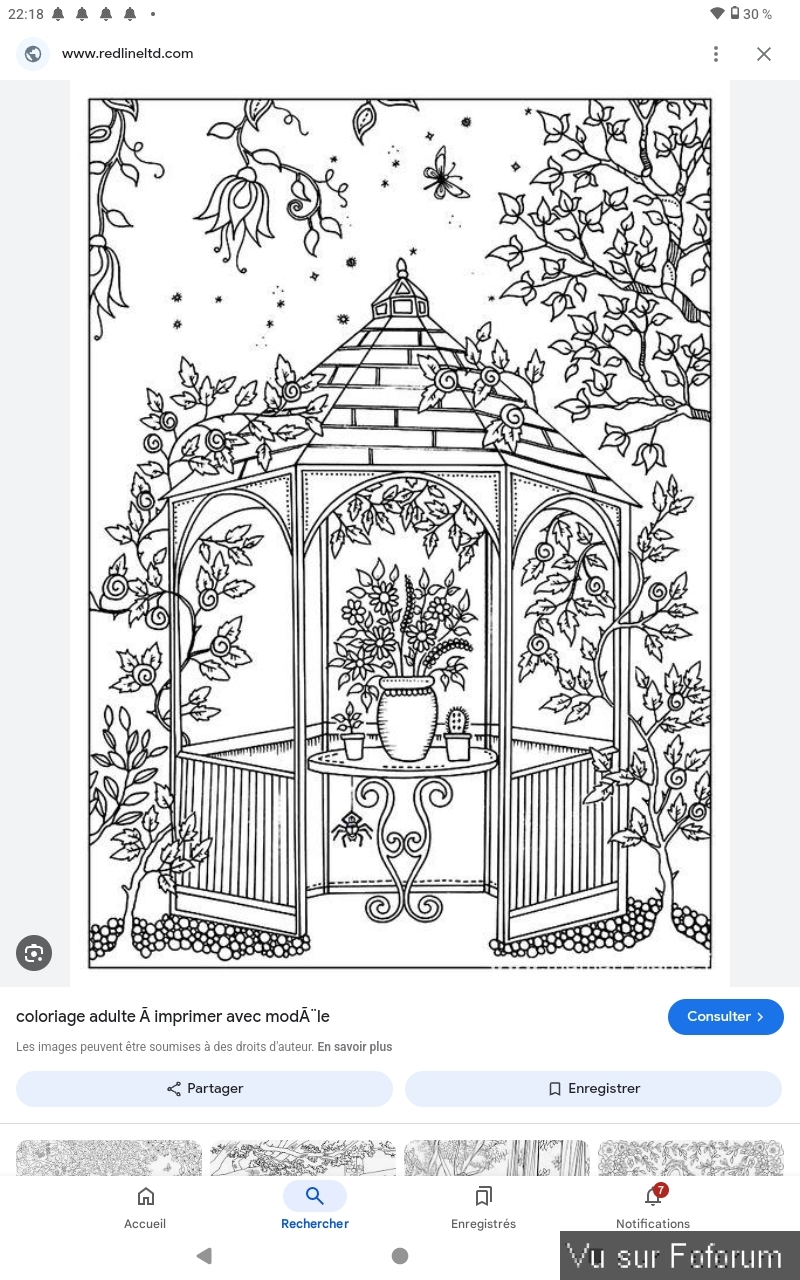Open the Enregistrés tab
This screenshot has height=1280, width=800.
pos(483,1207)
